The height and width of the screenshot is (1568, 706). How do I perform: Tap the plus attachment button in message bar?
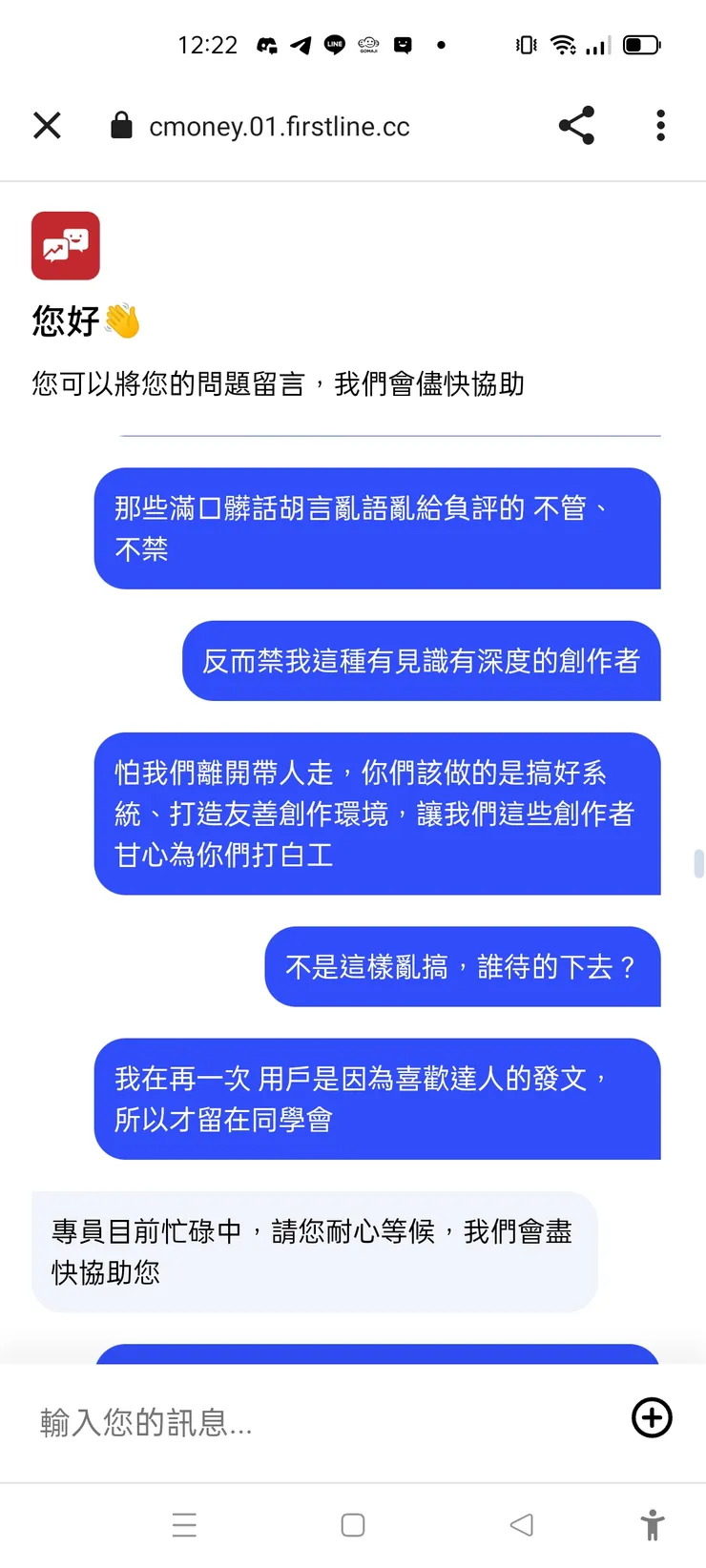click(651, 1418)
